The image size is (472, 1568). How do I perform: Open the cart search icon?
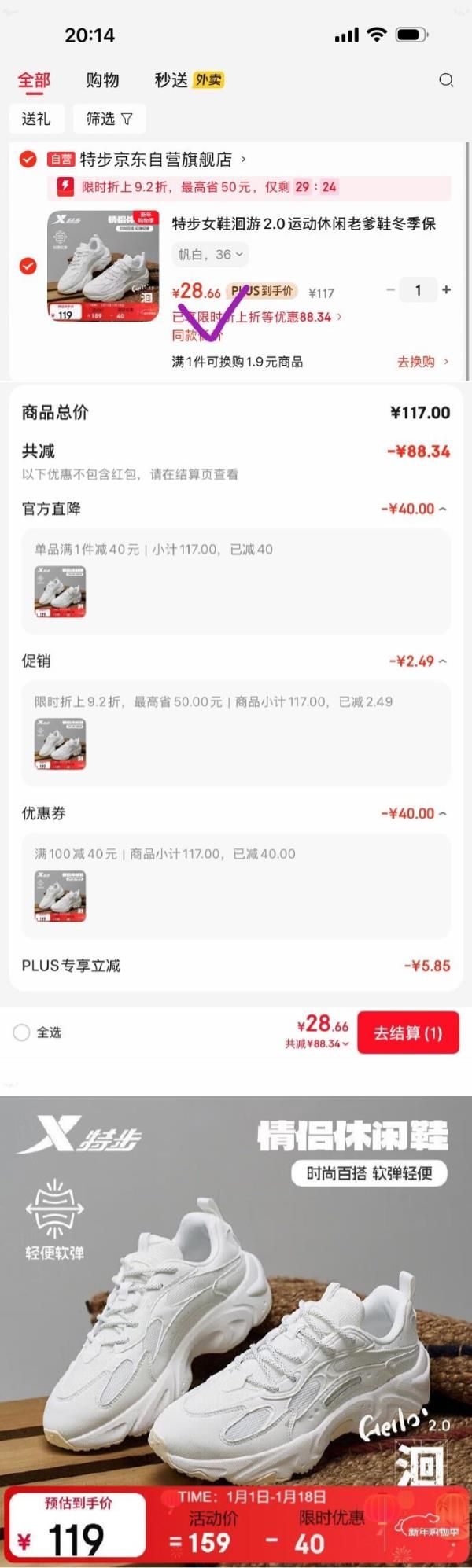coord(446,80)
